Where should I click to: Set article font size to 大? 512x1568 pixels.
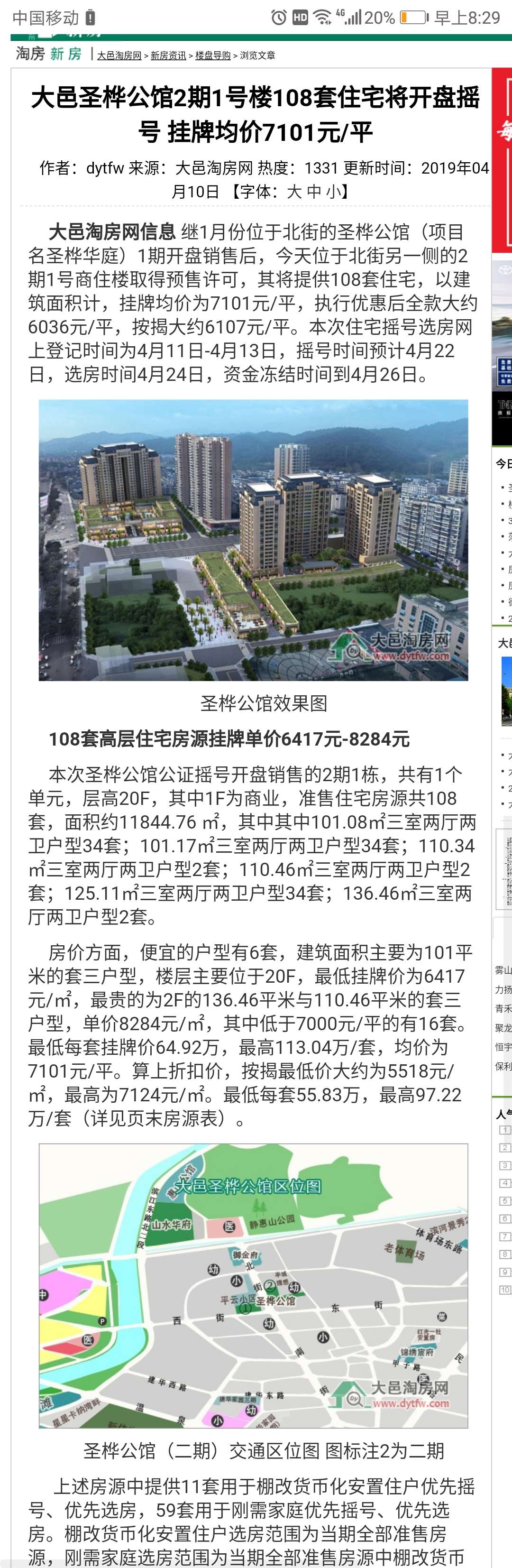click(294, 192)
